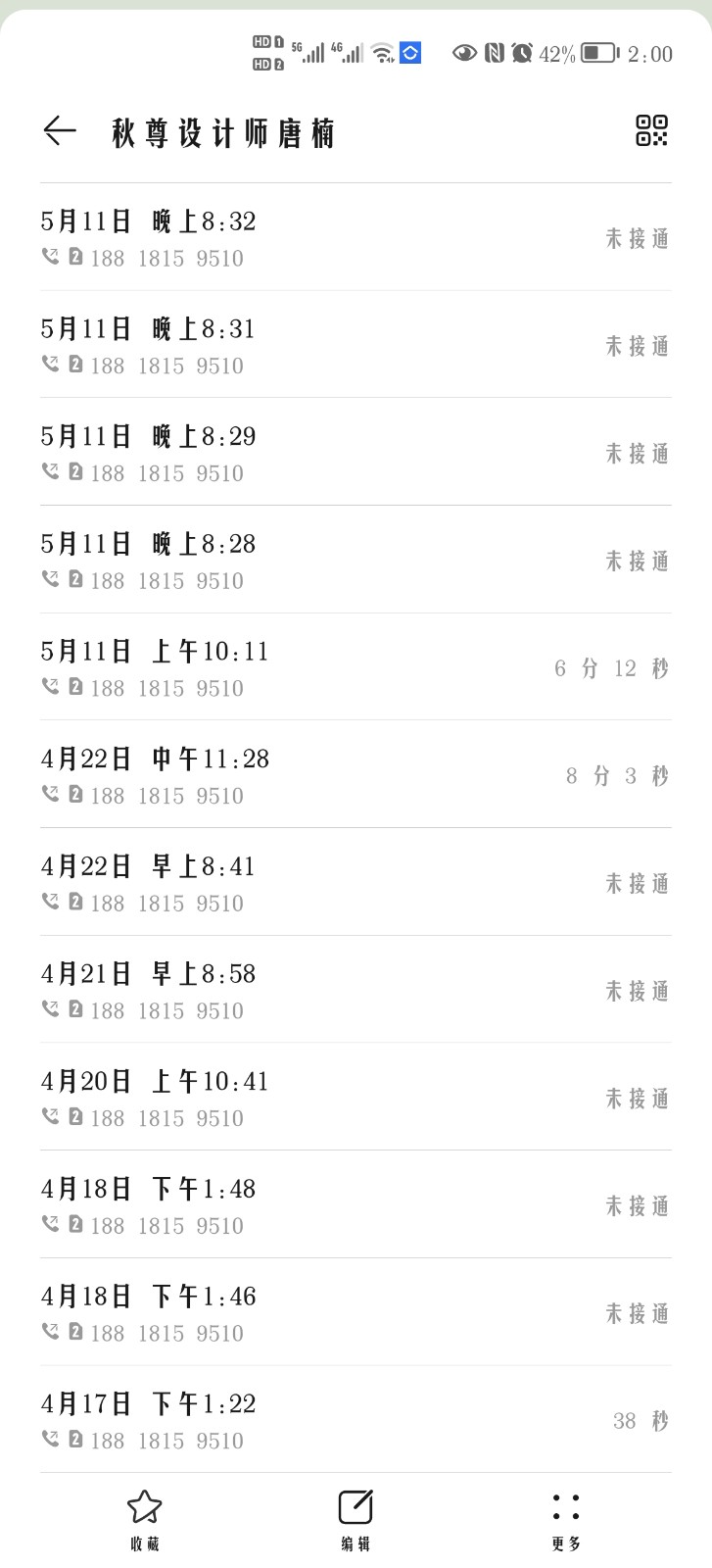
Task: Tap the 5月11日 晚上8:29 missed call
Action: 356,453
